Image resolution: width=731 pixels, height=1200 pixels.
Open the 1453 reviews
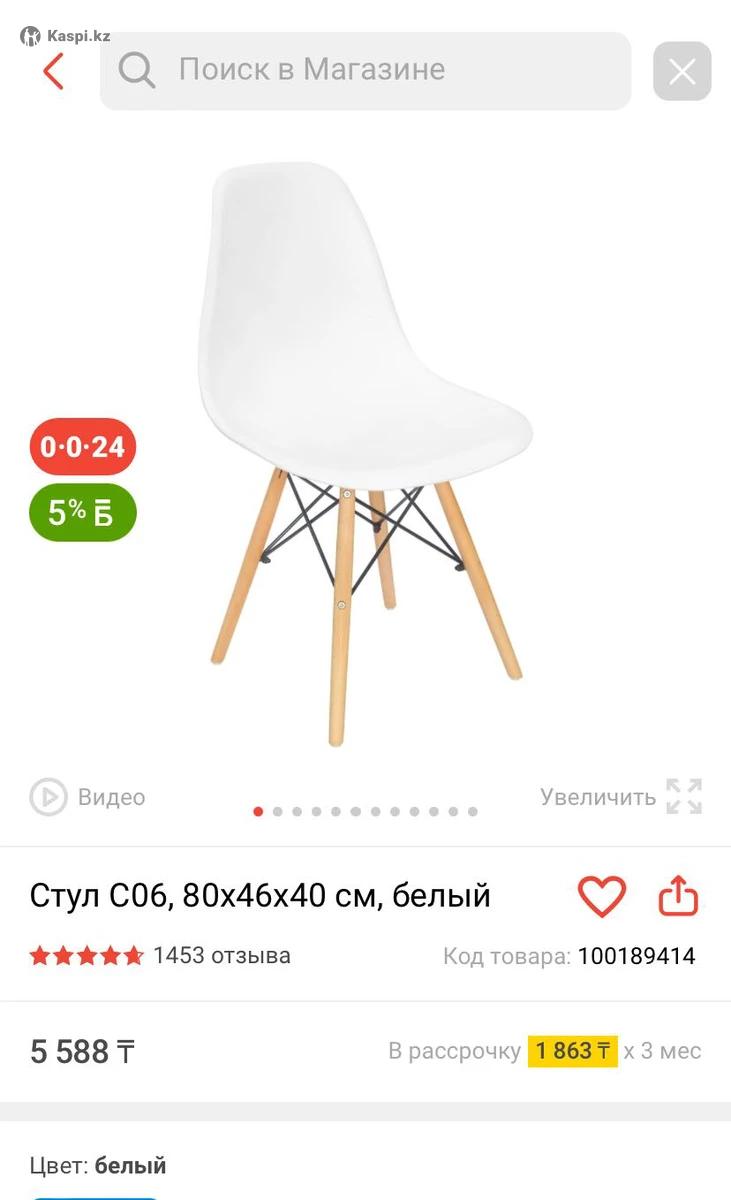click(221, 955)
